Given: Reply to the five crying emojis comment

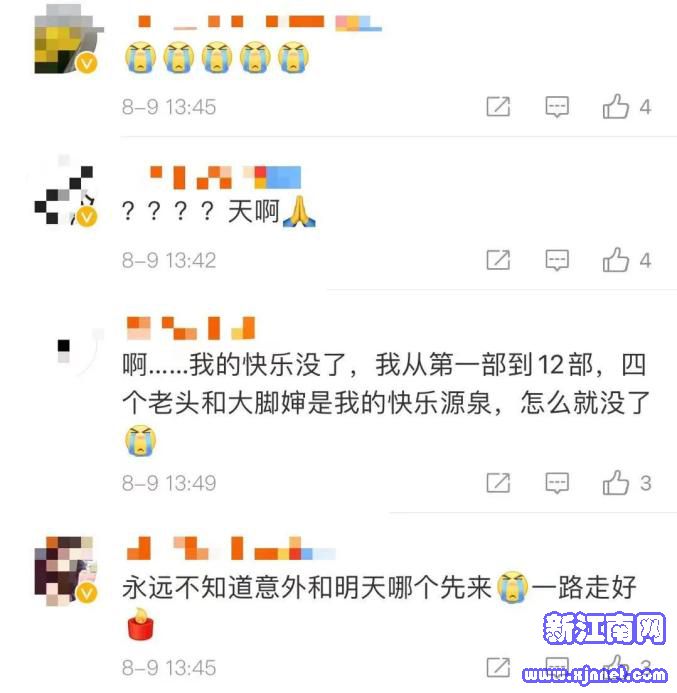Looking at the screenshot, I should [557, 107].
